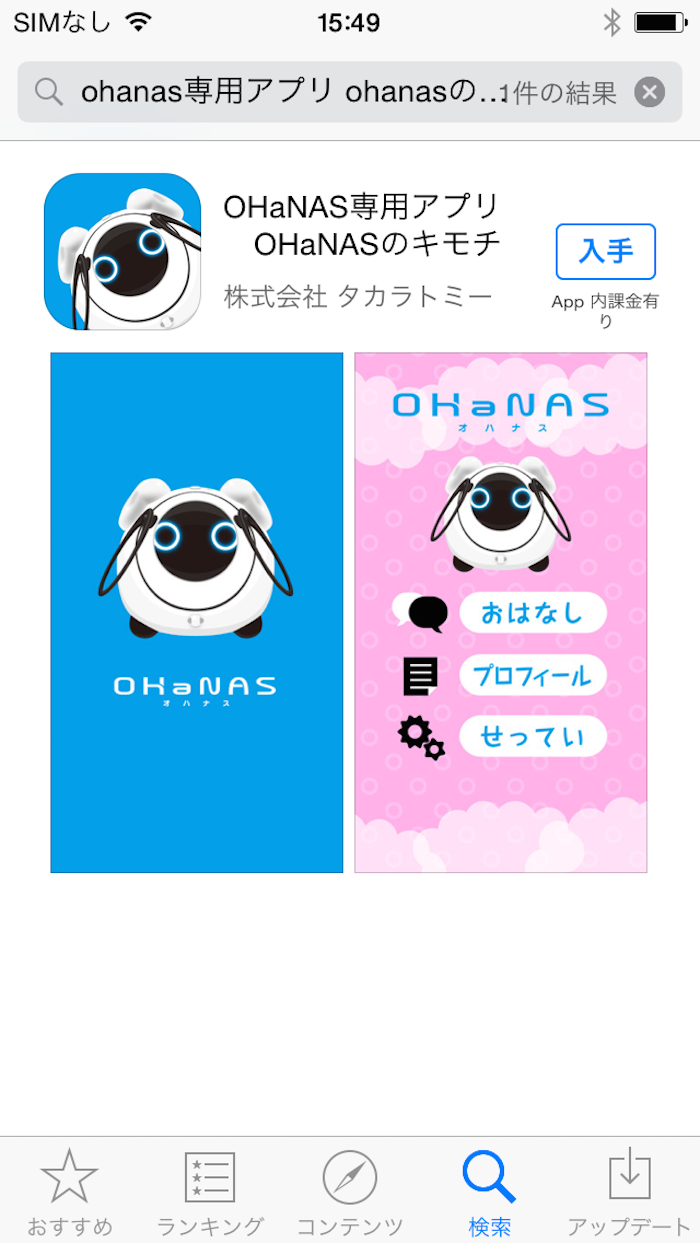The width and height of the screenshot is (700, 1243).
Task: Switch to the コンテンツ tab
Action: click(350, 1192)
